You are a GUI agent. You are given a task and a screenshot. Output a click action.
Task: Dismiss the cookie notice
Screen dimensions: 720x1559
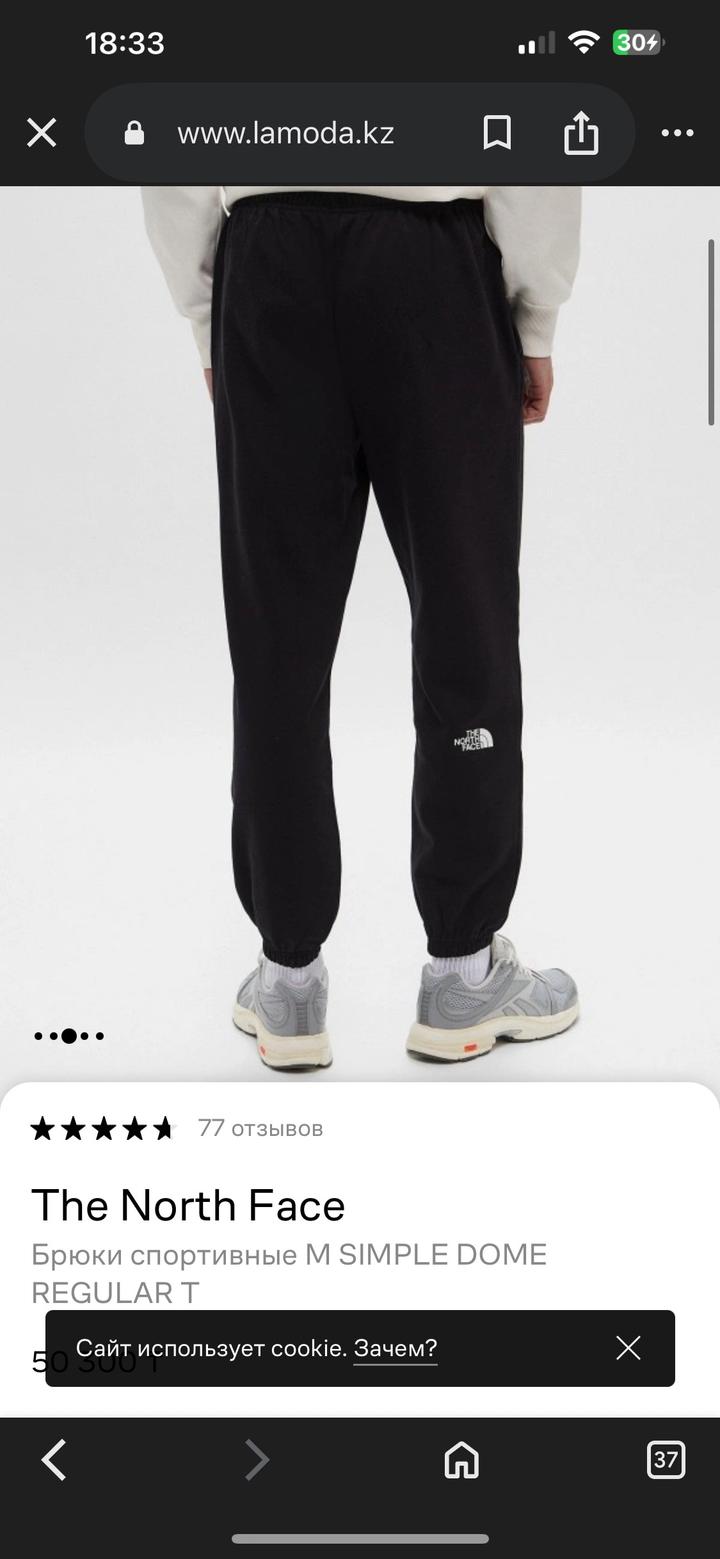click(x=628, y=1348)
